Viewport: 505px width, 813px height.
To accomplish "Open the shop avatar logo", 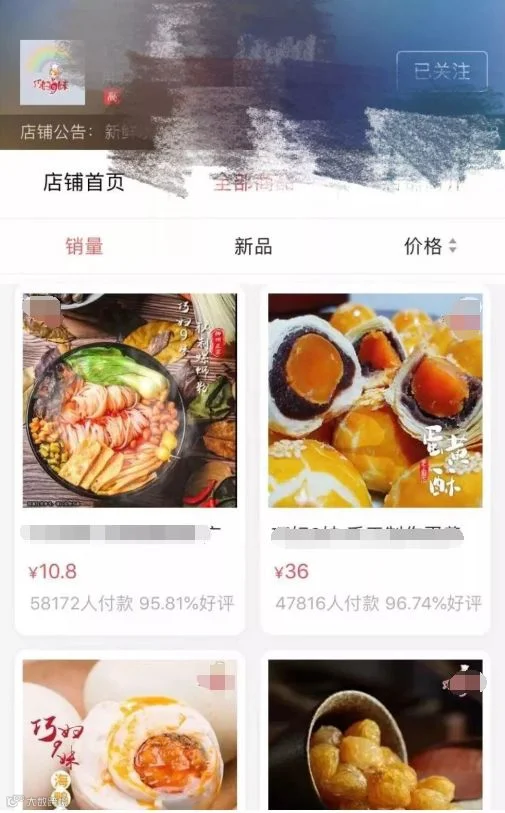I will click(52, 73).
